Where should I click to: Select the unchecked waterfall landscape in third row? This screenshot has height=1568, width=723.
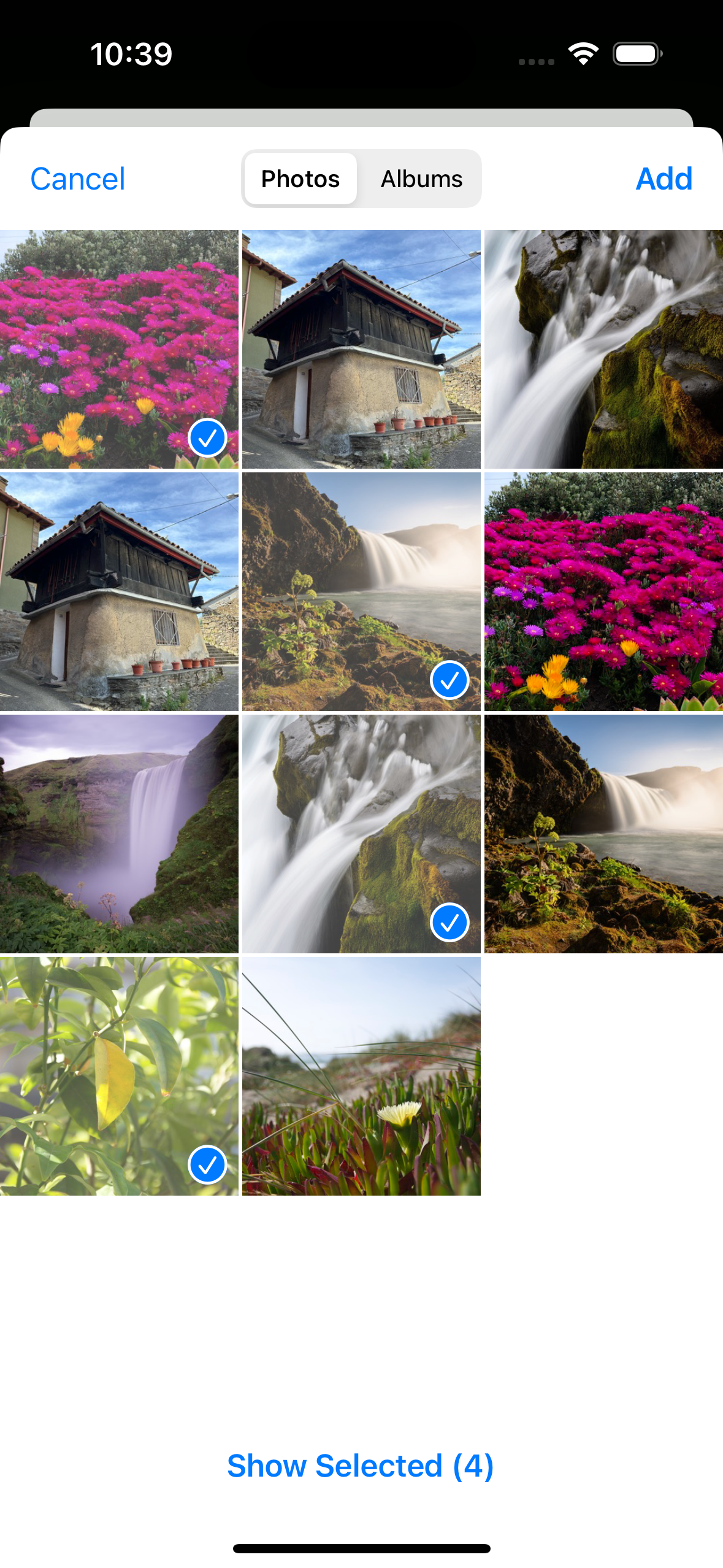click(x=603, y=834)
